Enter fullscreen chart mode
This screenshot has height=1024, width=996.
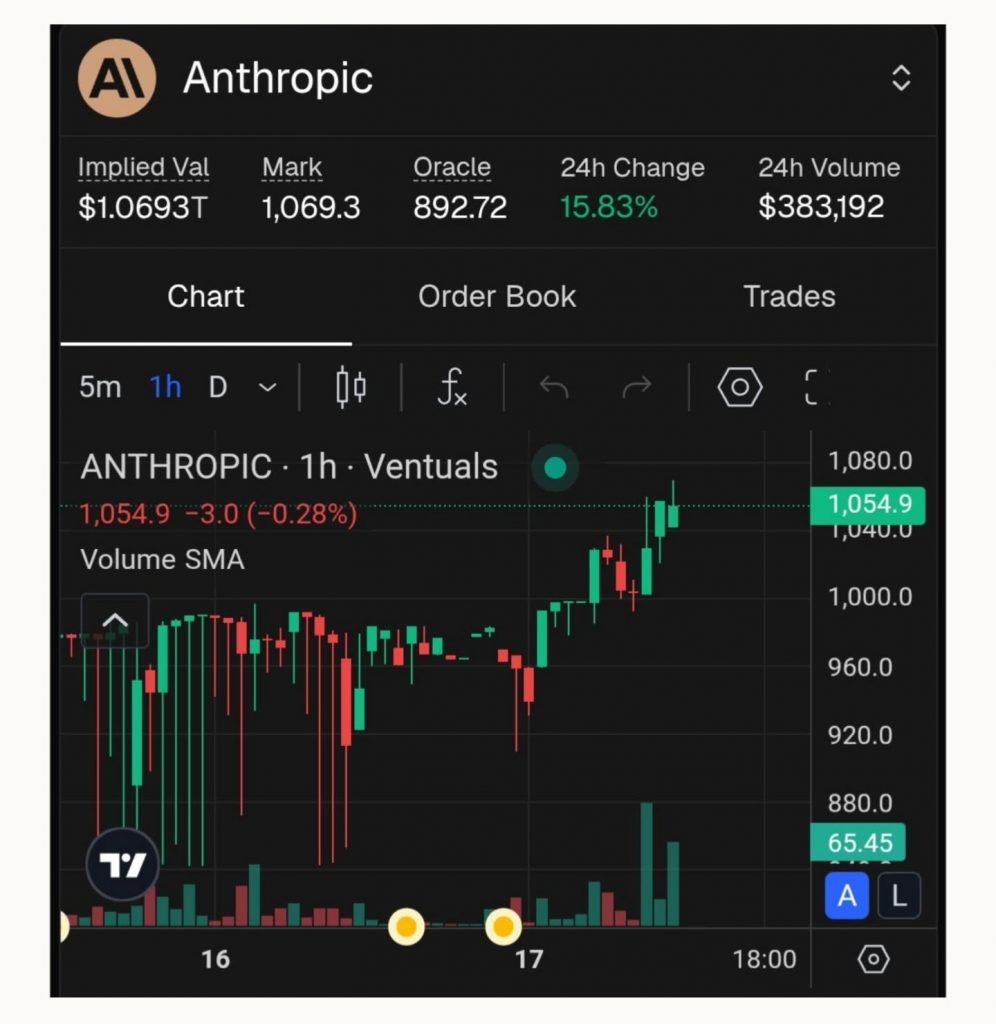pos(818,387)
